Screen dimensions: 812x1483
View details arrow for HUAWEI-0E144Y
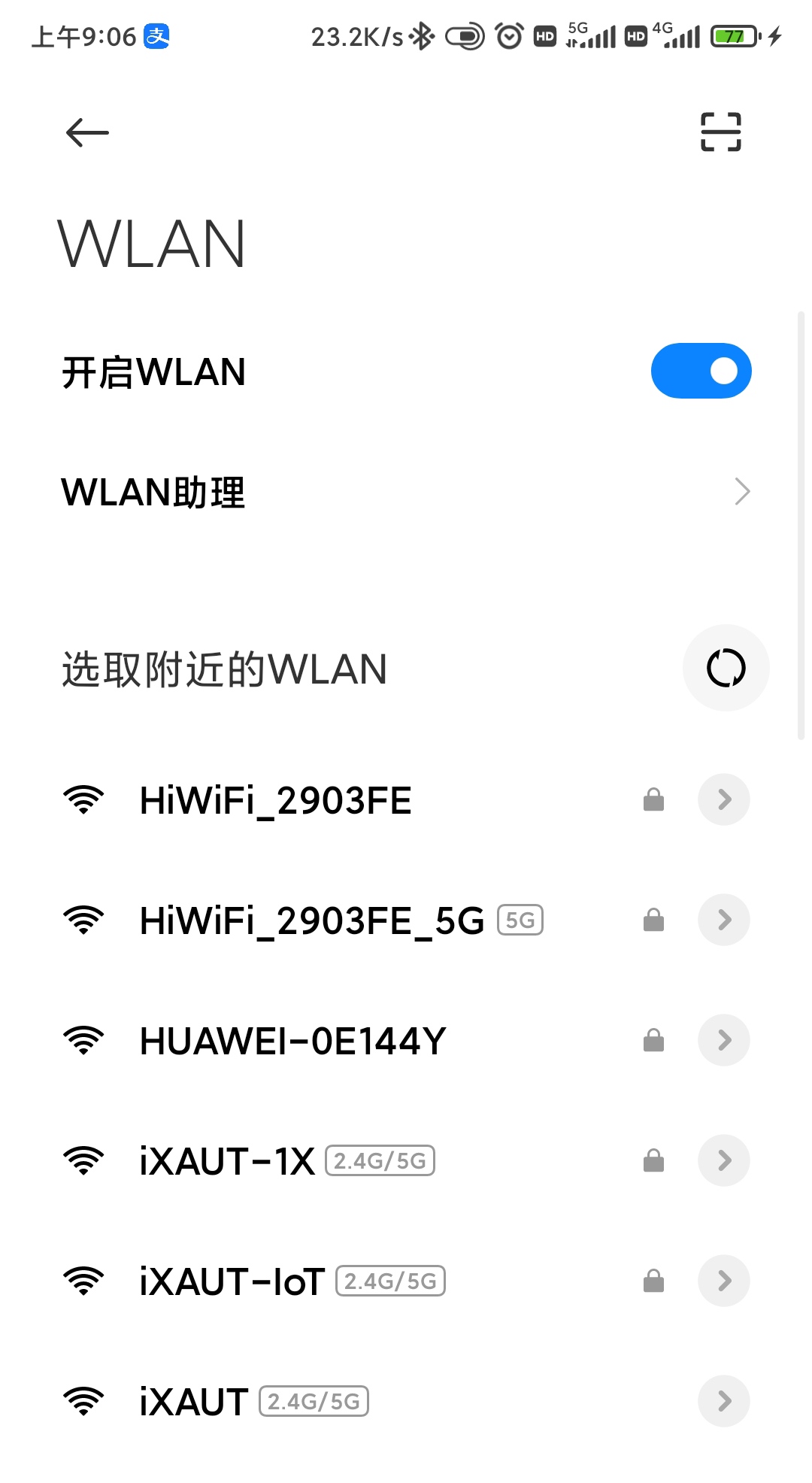tap(723, 1040)
